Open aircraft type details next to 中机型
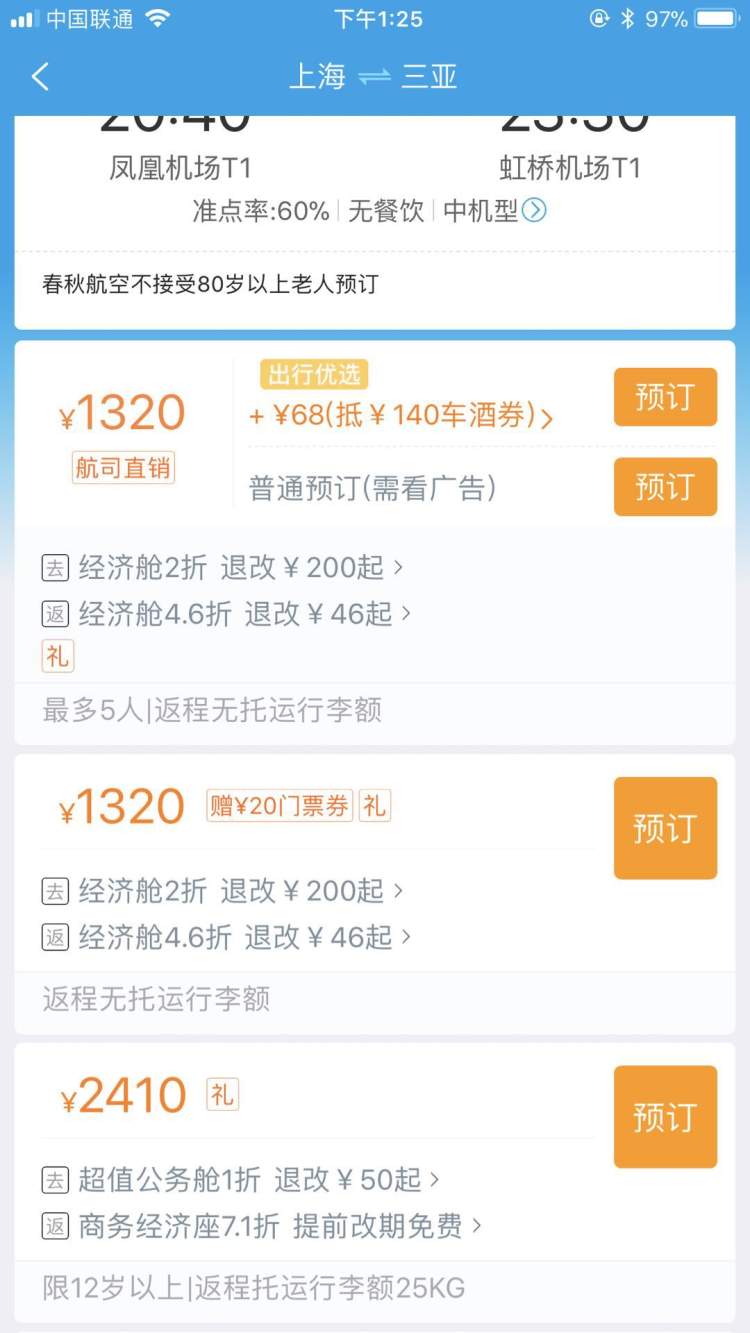 [x=534, y=211]
